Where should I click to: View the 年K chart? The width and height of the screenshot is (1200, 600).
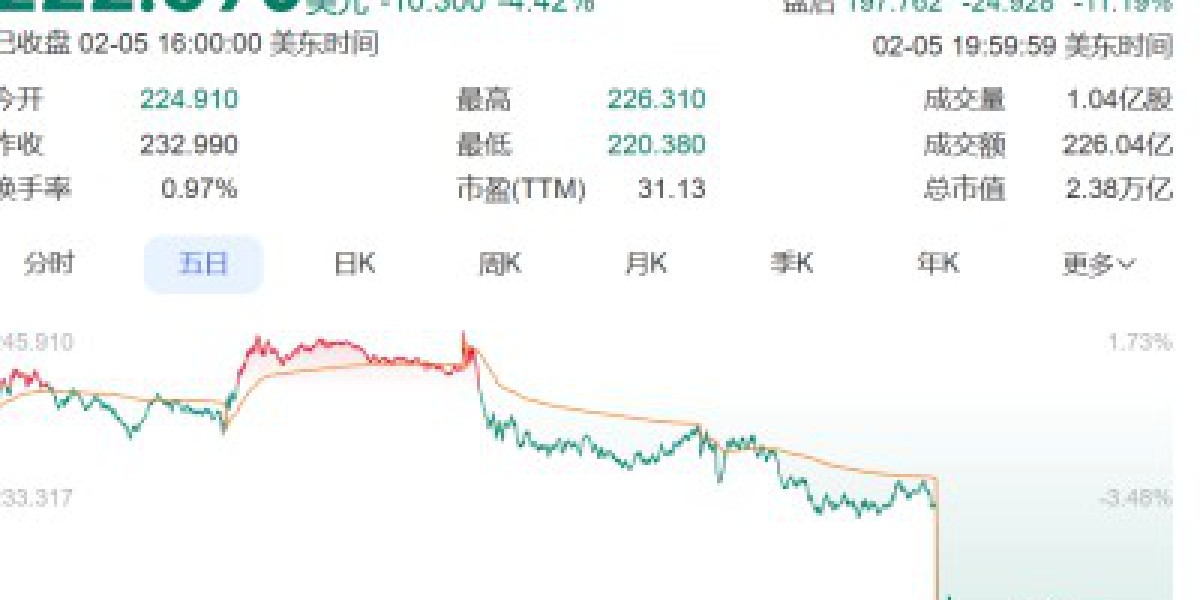pos(938,264)
